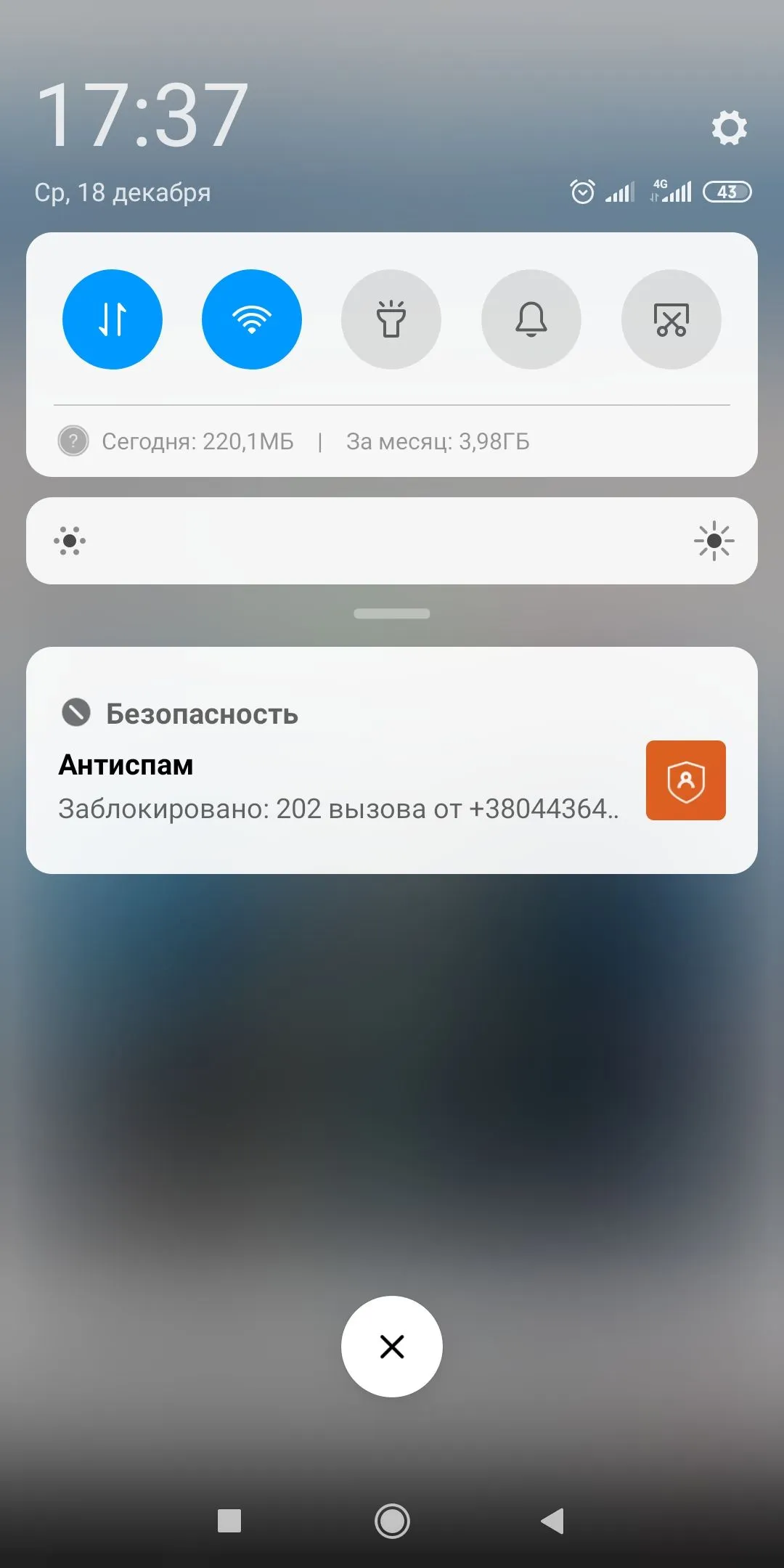Clear all notifications with X button
This screenshot has height=1568, width=784.
click(392, 1347)
